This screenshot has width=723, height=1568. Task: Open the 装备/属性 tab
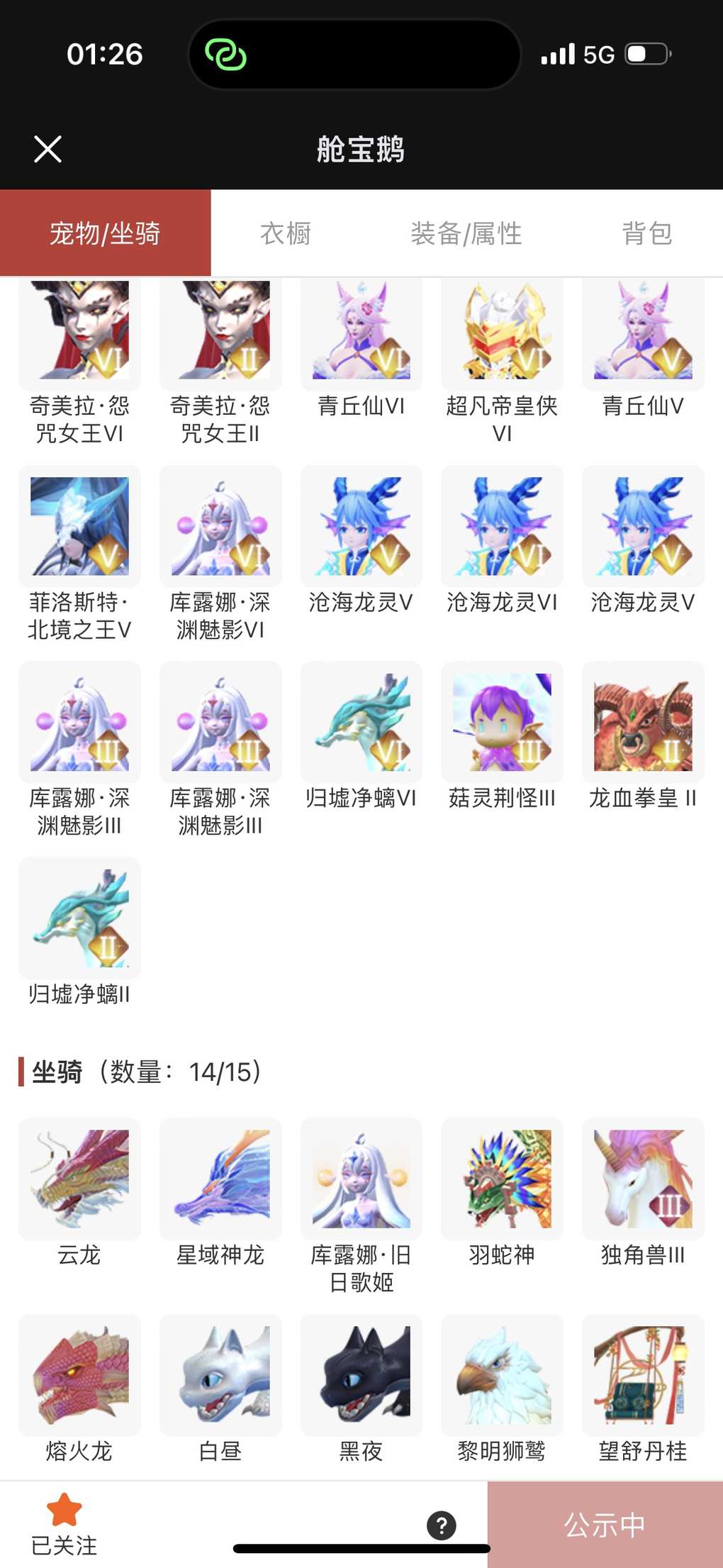466,233
